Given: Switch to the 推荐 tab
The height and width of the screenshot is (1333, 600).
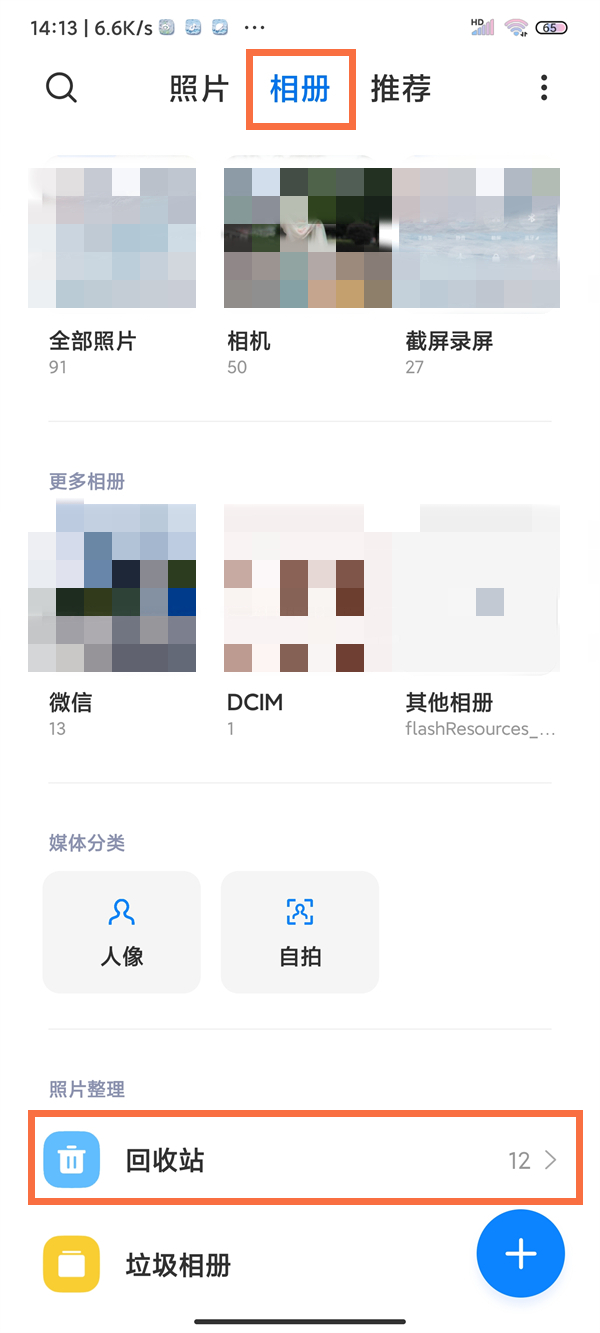Looking at the screenshot, I should (x=401, y=89).
